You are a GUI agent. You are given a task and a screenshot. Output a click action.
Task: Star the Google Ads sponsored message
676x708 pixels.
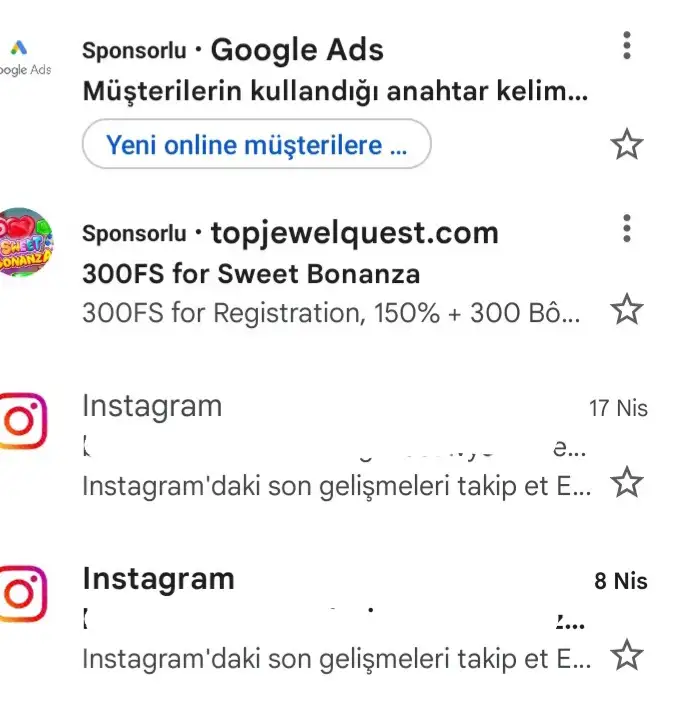tap(626, 145)
